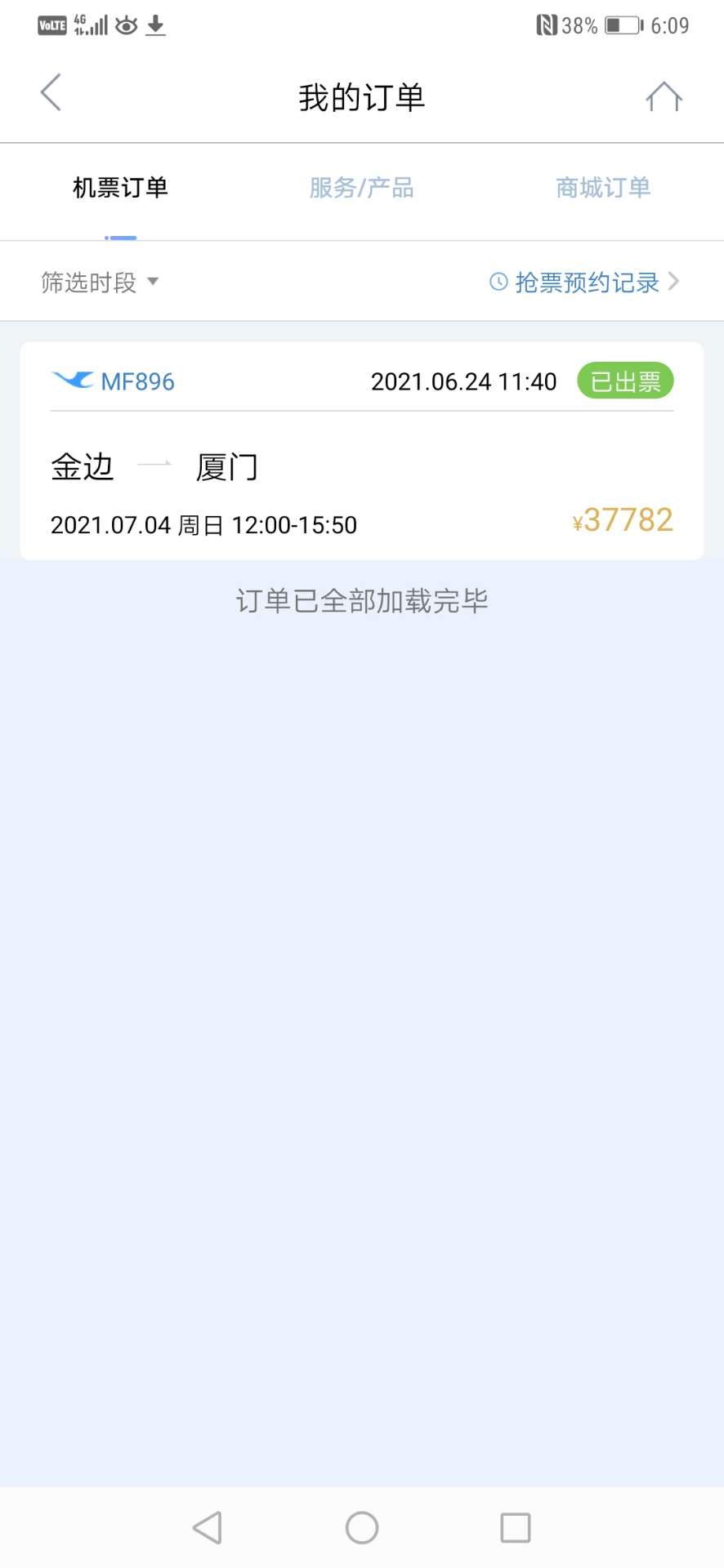Open the home icon in header
The height and width of the screenshot is (1568, 724).
point(664,96)
